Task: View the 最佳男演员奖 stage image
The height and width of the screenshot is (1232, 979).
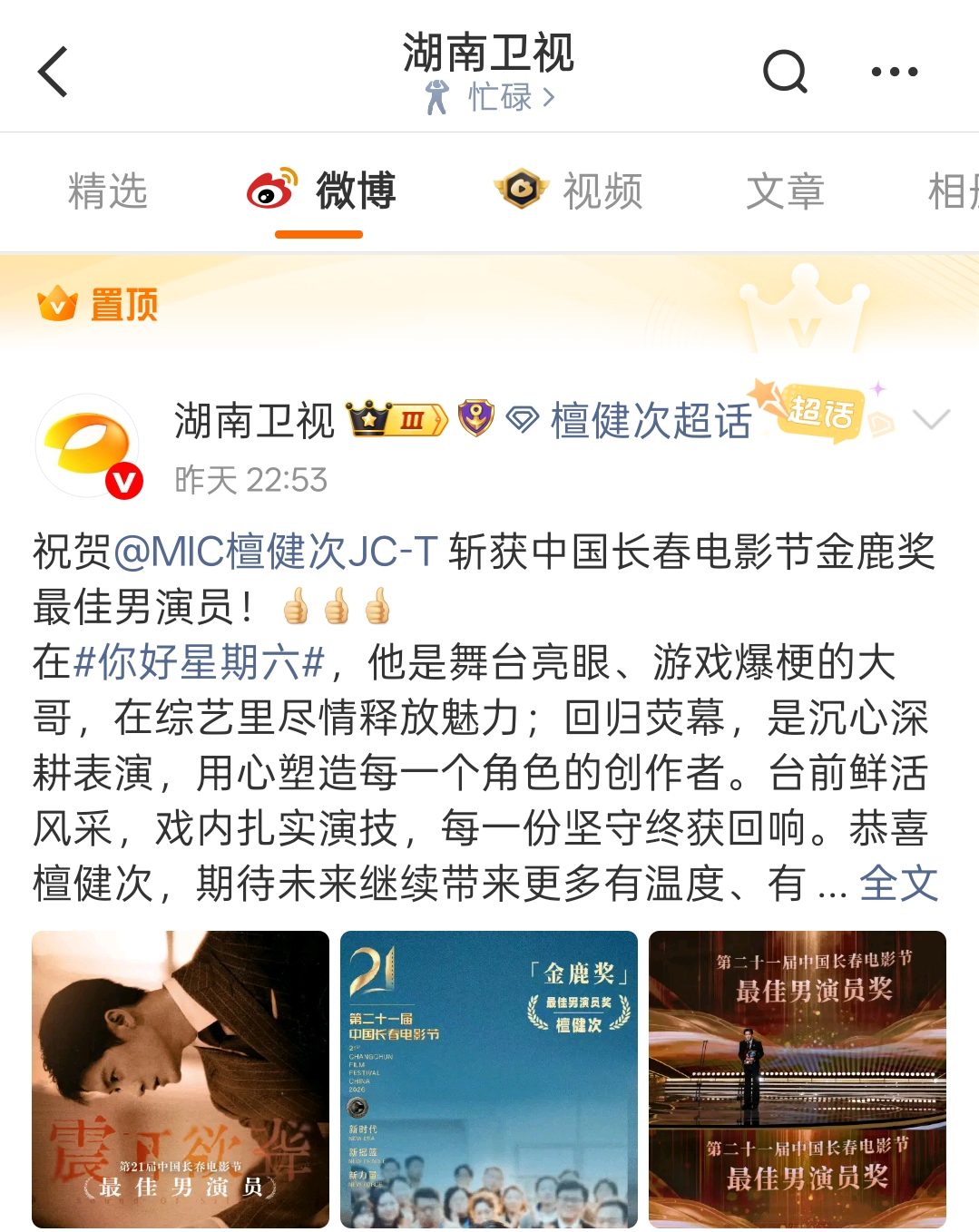Action: pyautogui.click(x=798, y=1080)
